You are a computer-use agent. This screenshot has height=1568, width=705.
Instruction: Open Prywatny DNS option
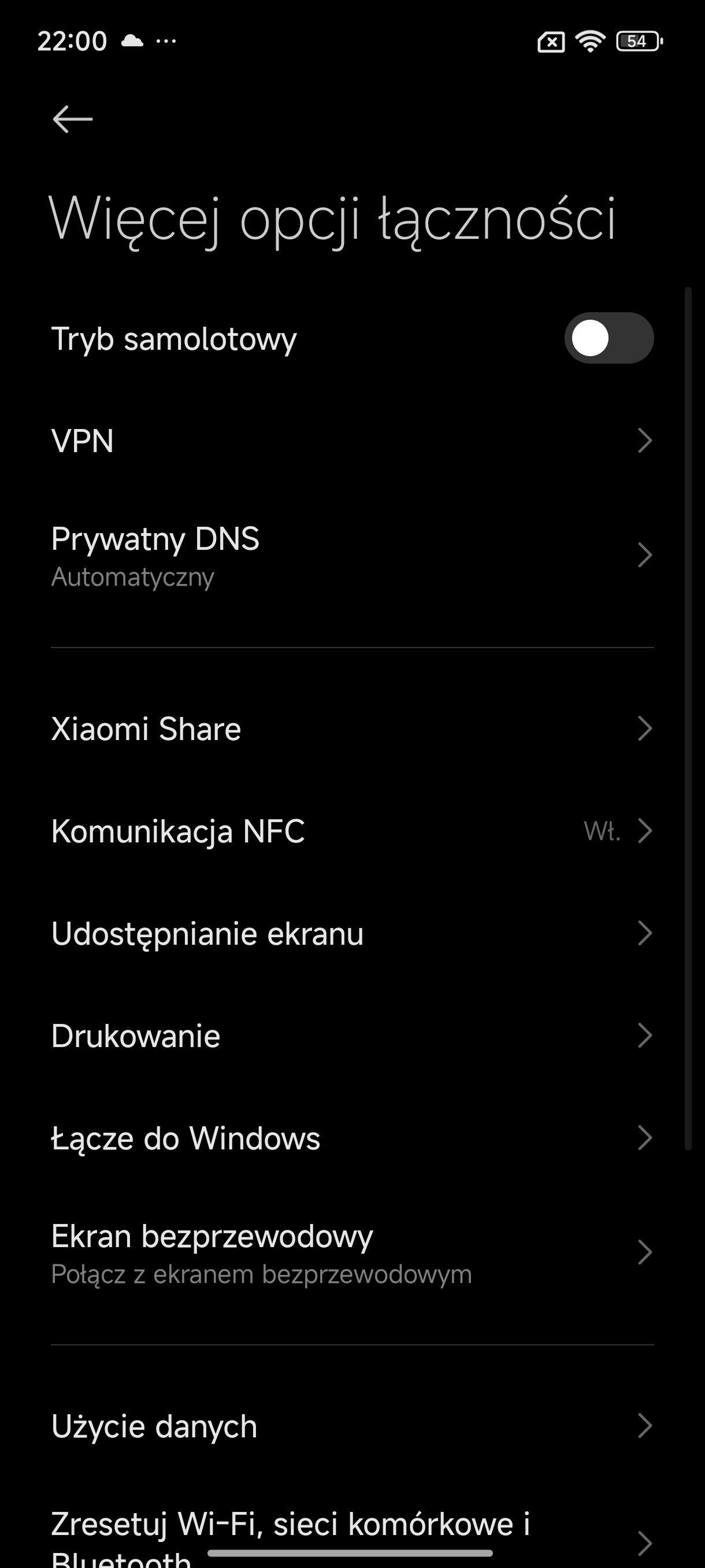(x=352, y=556)
